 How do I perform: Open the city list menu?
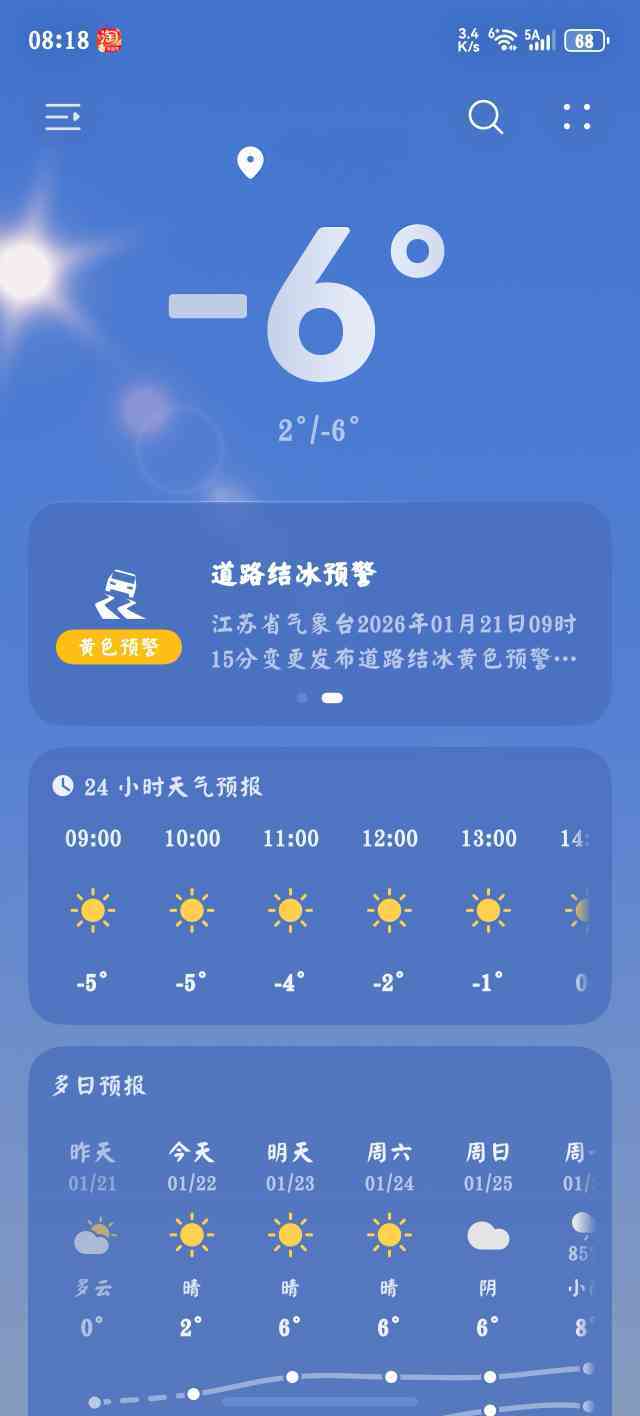point(63,118)
